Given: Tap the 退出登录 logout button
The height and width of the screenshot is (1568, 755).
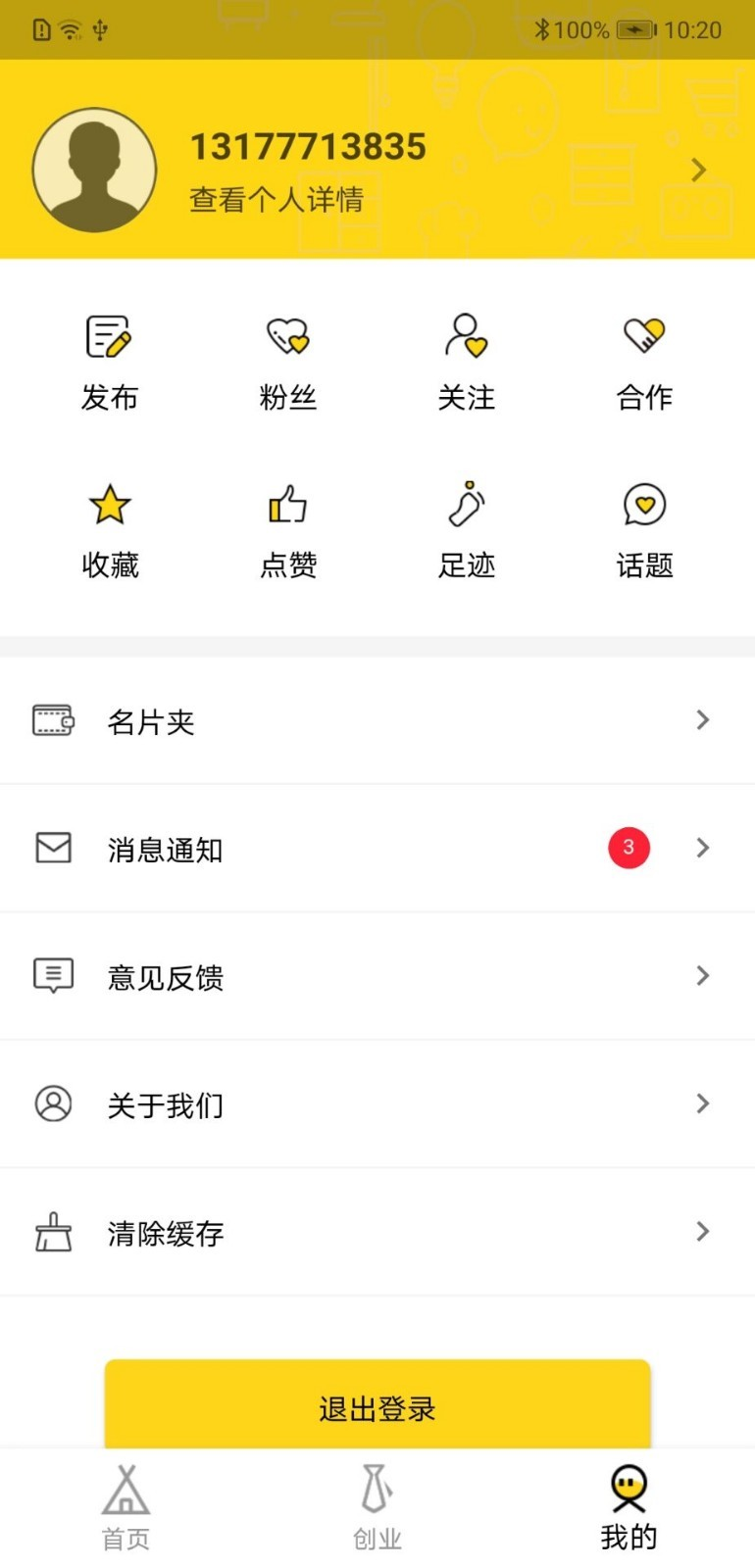Looking at the screenshot, I should coord(377,1406).
